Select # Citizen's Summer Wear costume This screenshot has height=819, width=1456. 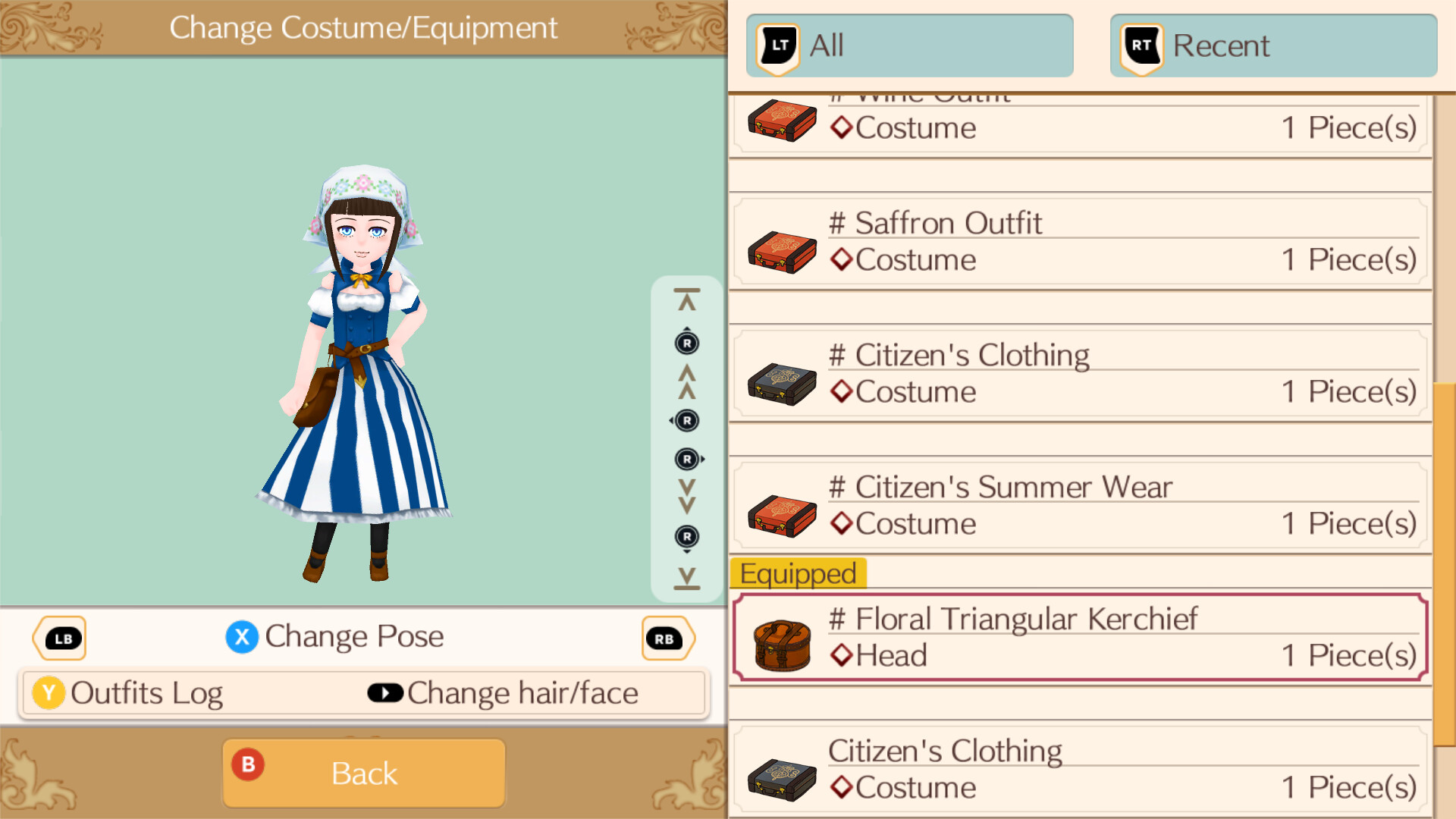[x=1080, y=507]
